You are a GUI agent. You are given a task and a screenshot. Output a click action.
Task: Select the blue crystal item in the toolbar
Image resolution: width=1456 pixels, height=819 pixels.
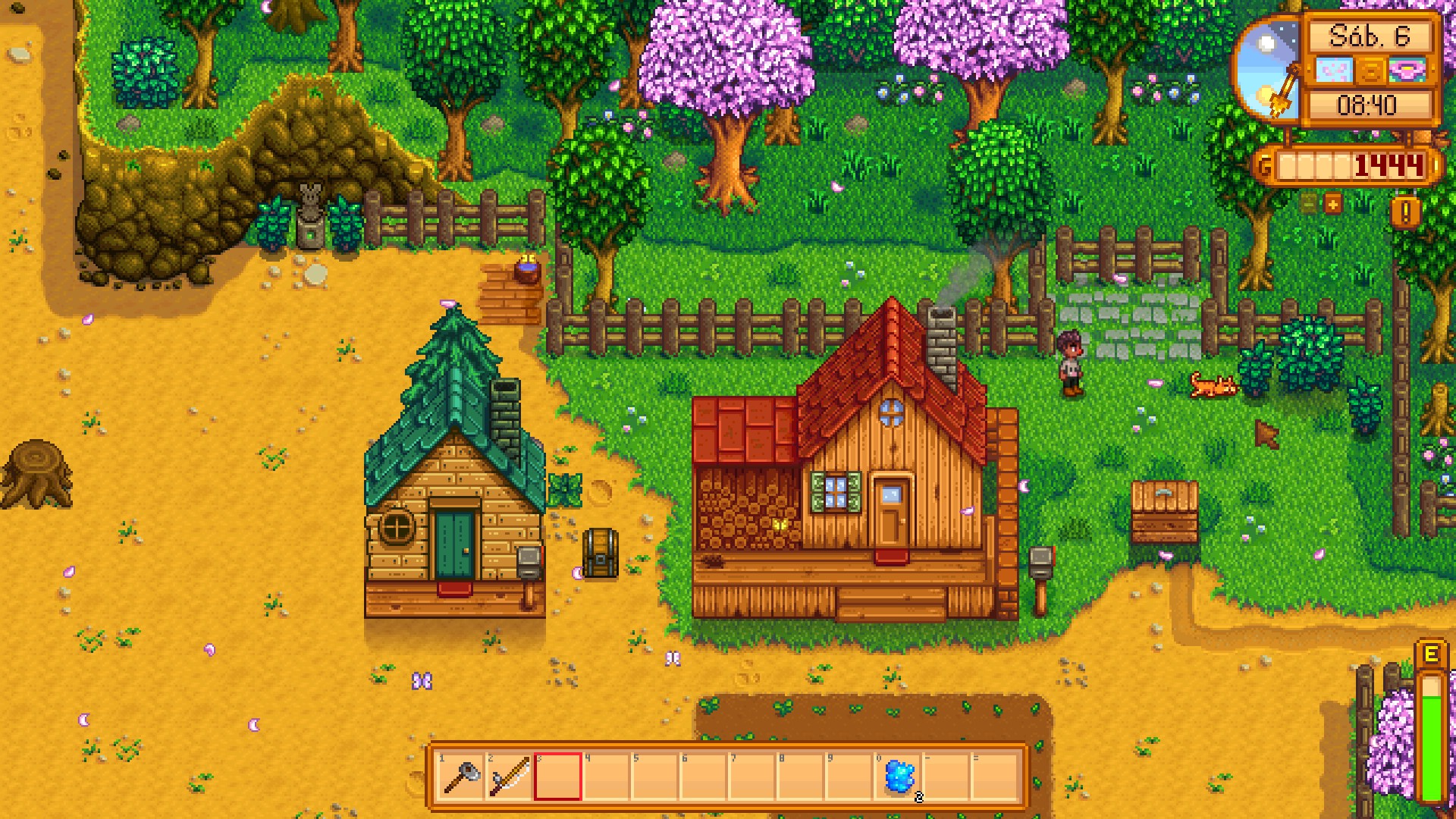[x=899, y=777]
